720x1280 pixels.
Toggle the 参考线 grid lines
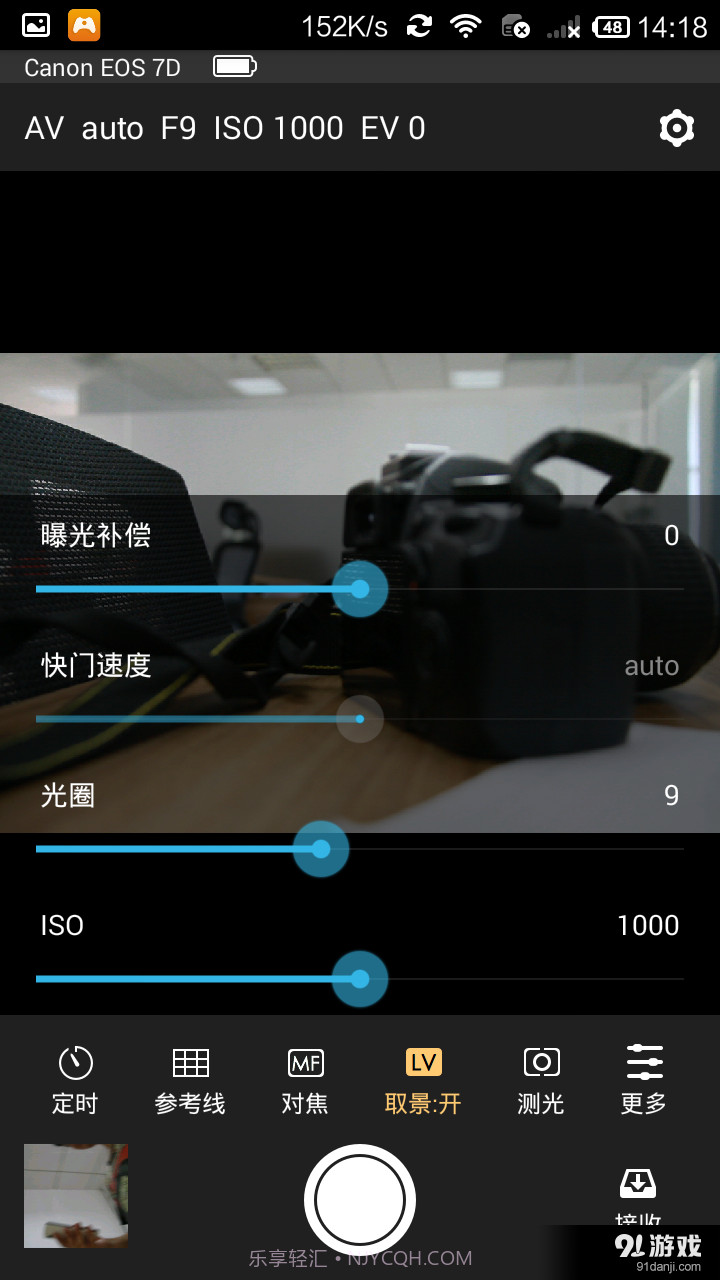click(190, 1079)
